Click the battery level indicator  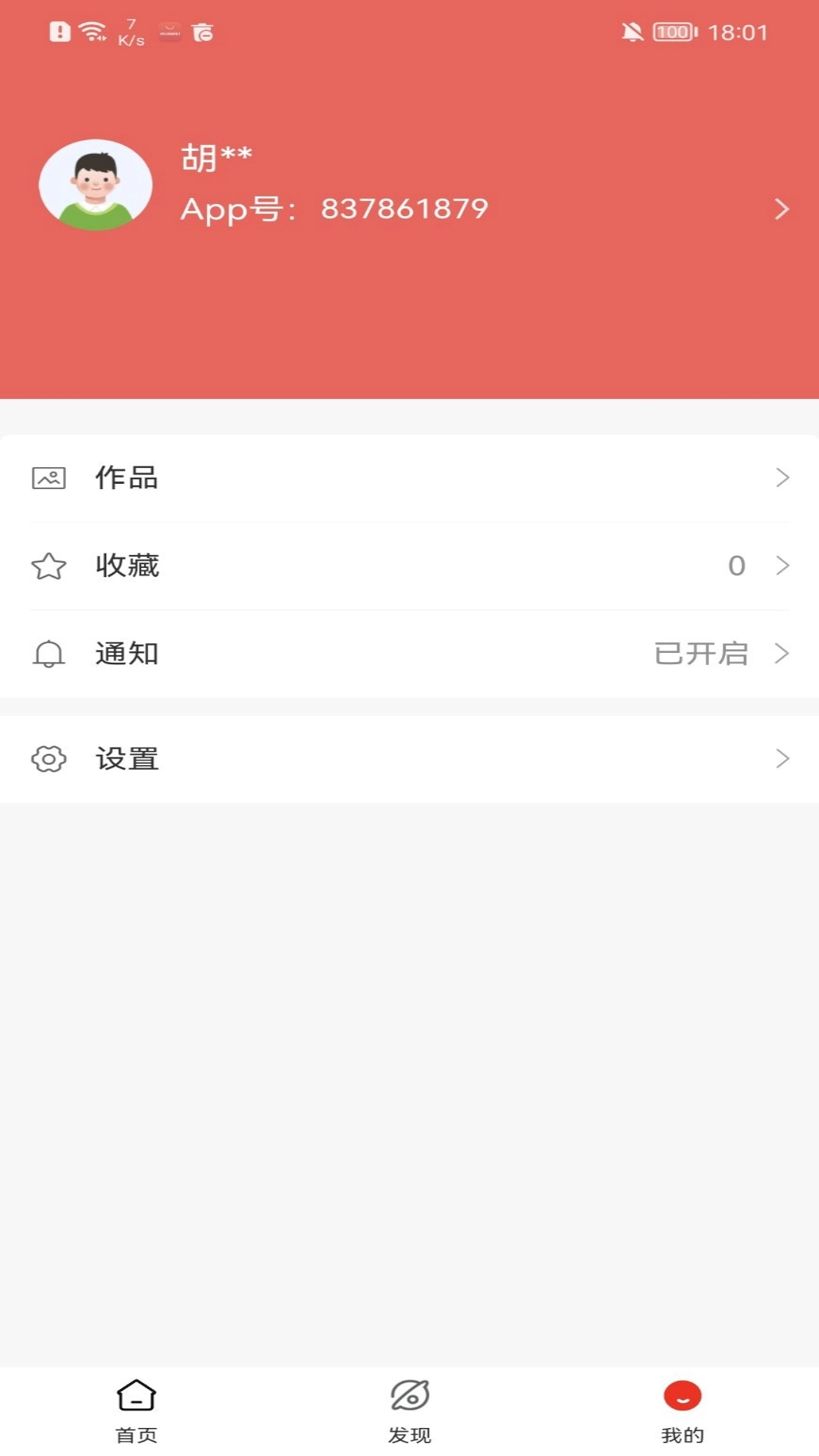pos(671,32)
